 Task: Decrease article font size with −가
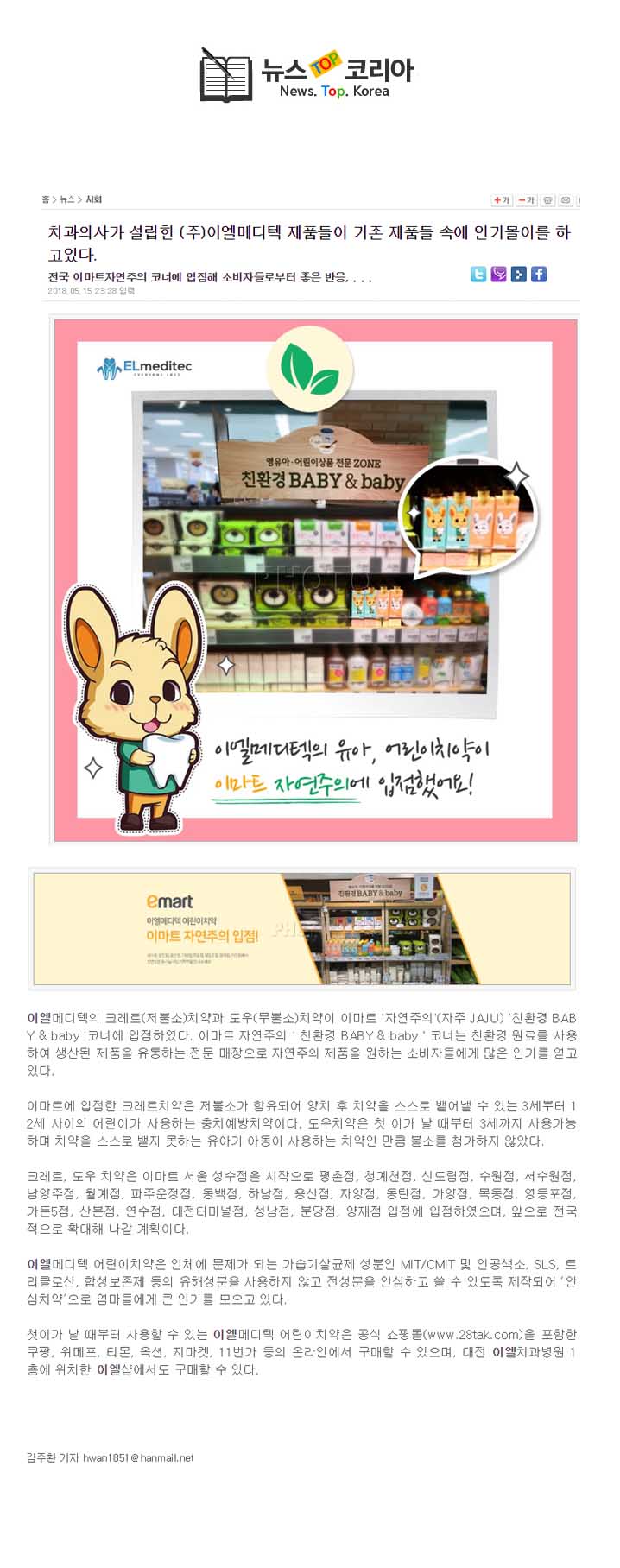click(526, 200)
